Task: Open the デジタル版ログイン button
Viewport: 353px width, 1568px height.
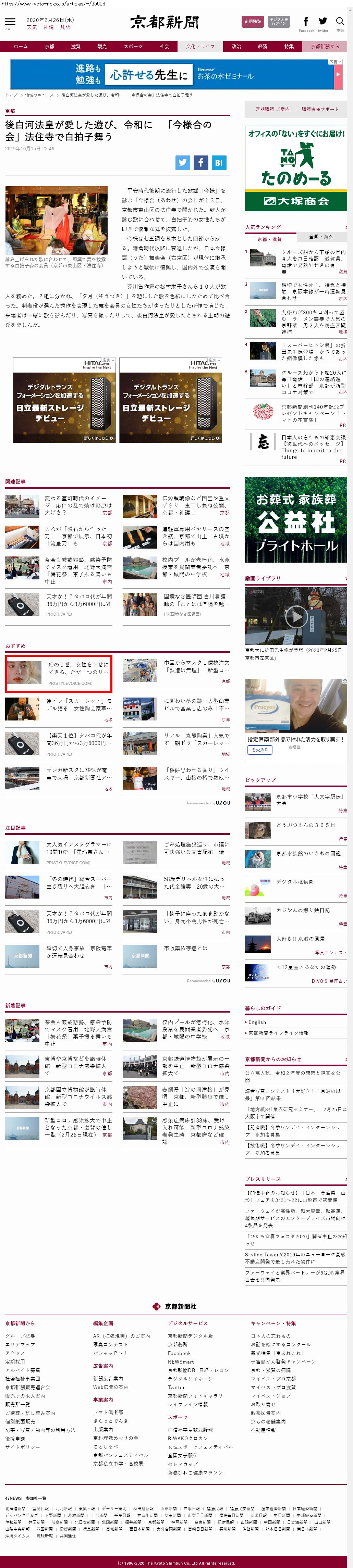Action: (x=279, y=21)
